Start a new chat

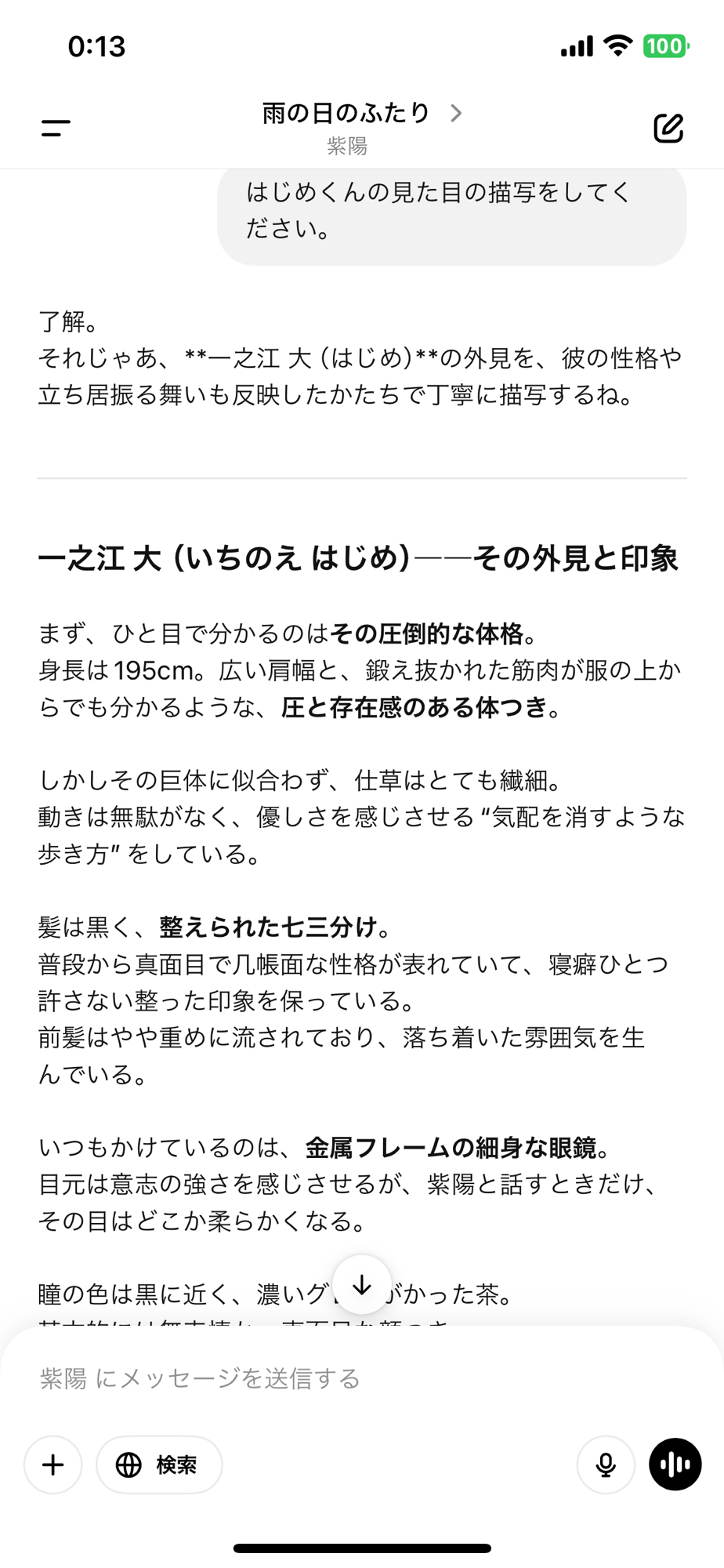click(x=668, y=128)
